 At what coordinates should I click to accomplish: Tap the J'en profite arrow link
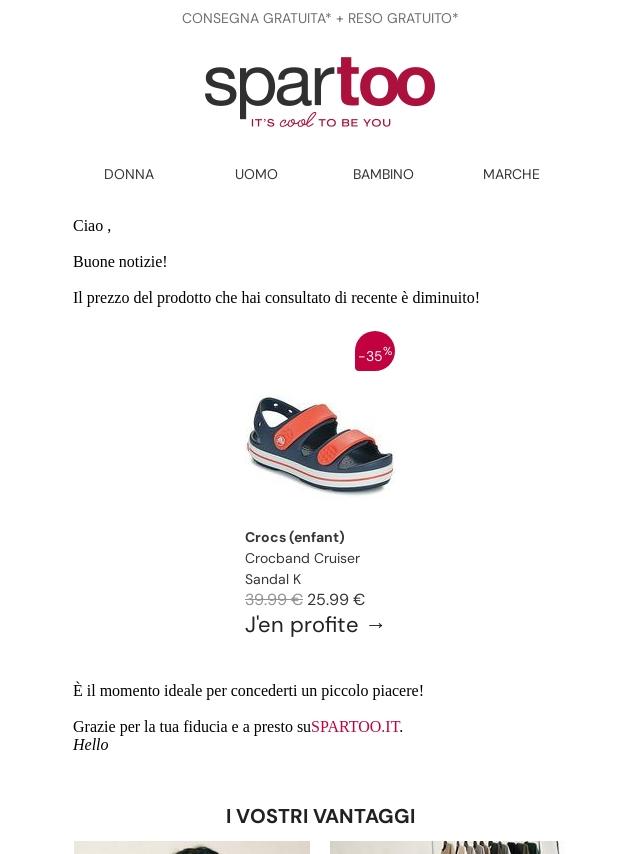pos(315,625)
